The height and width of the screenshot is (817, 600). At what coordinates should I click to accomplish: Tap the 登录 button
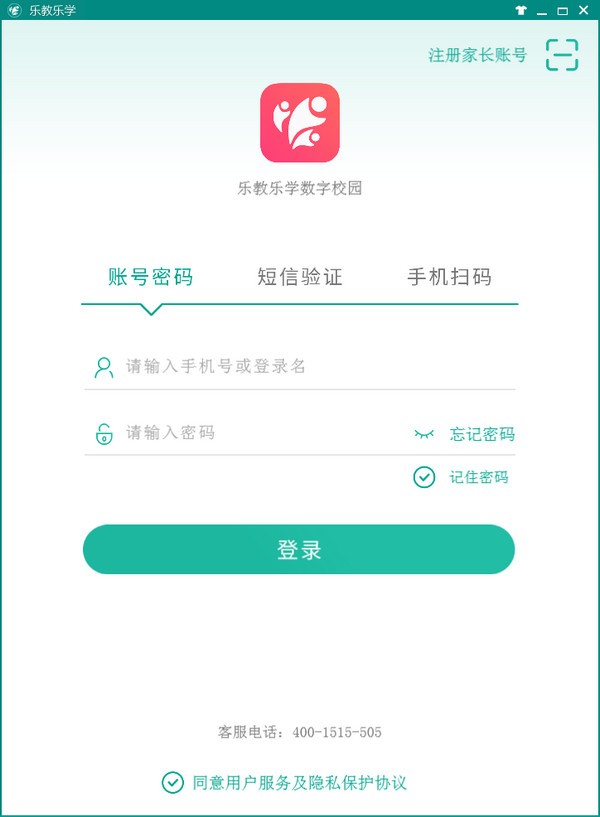click(298, 549)
